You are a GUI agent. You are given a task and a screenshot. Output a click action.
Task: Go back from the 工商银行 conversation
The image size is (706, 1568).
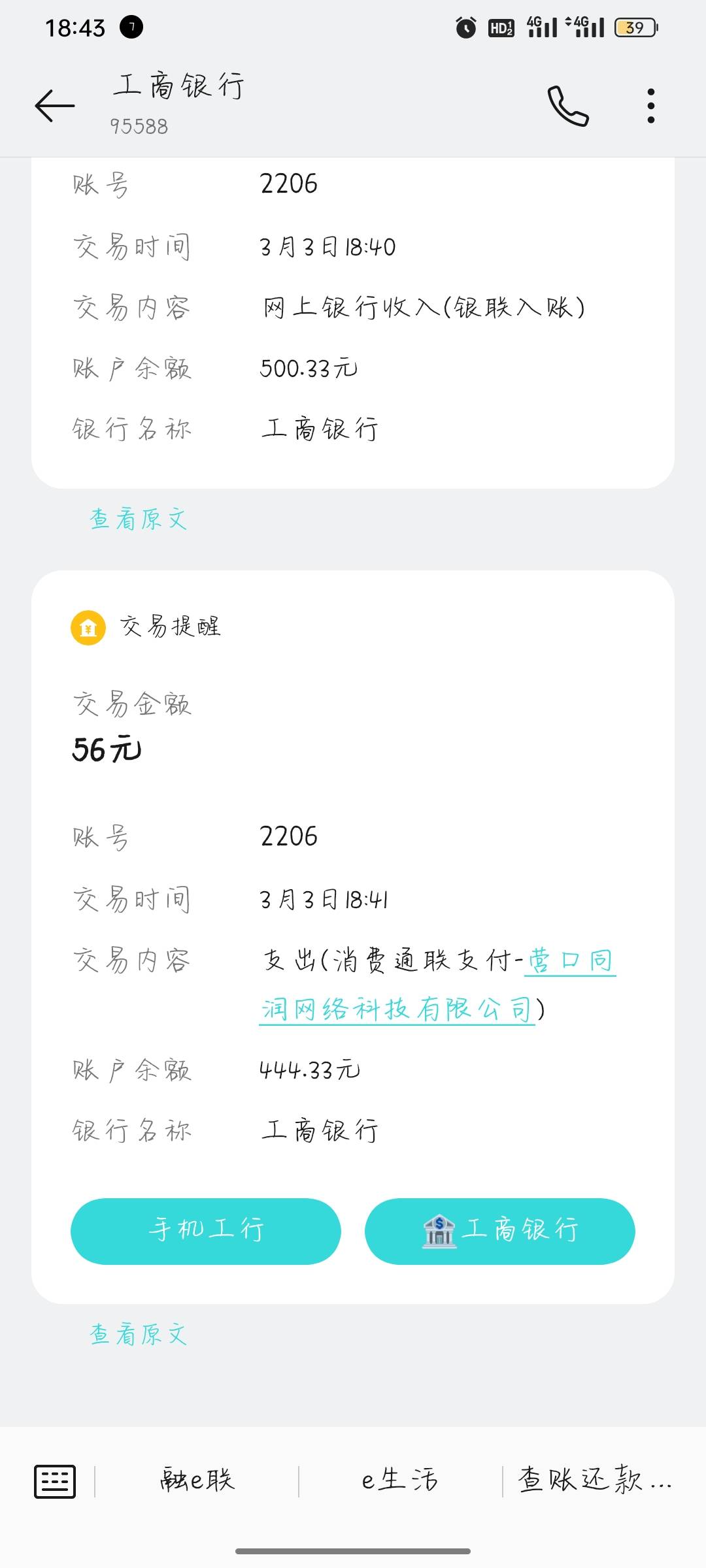pos(55,106)
